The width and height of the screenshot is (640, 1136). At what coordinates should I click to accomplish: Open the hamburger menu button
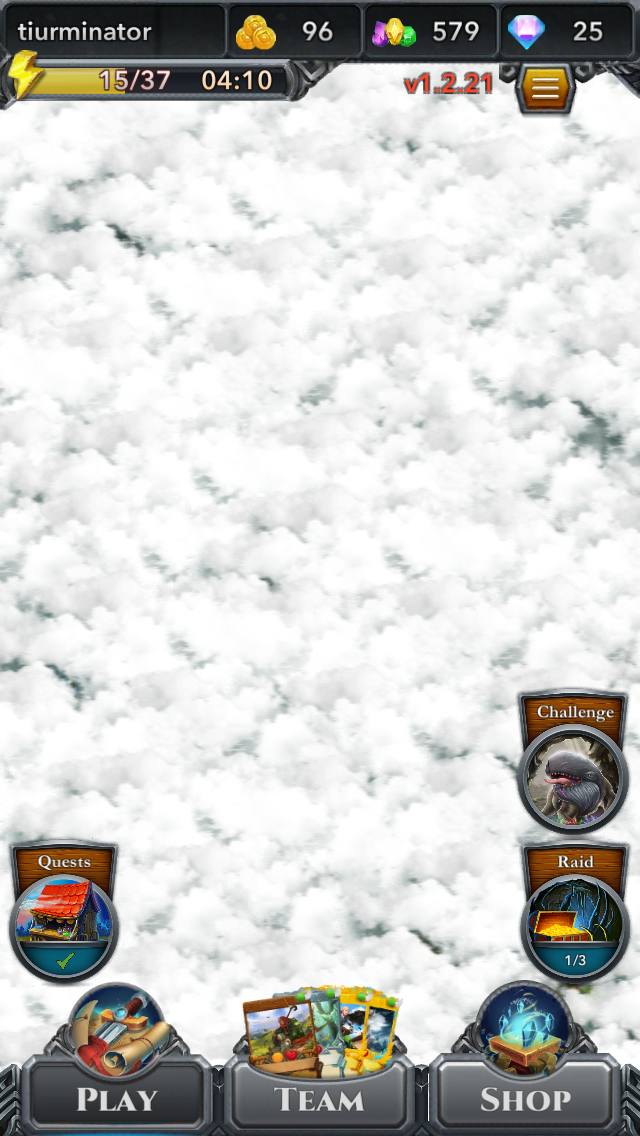(545, 88)
